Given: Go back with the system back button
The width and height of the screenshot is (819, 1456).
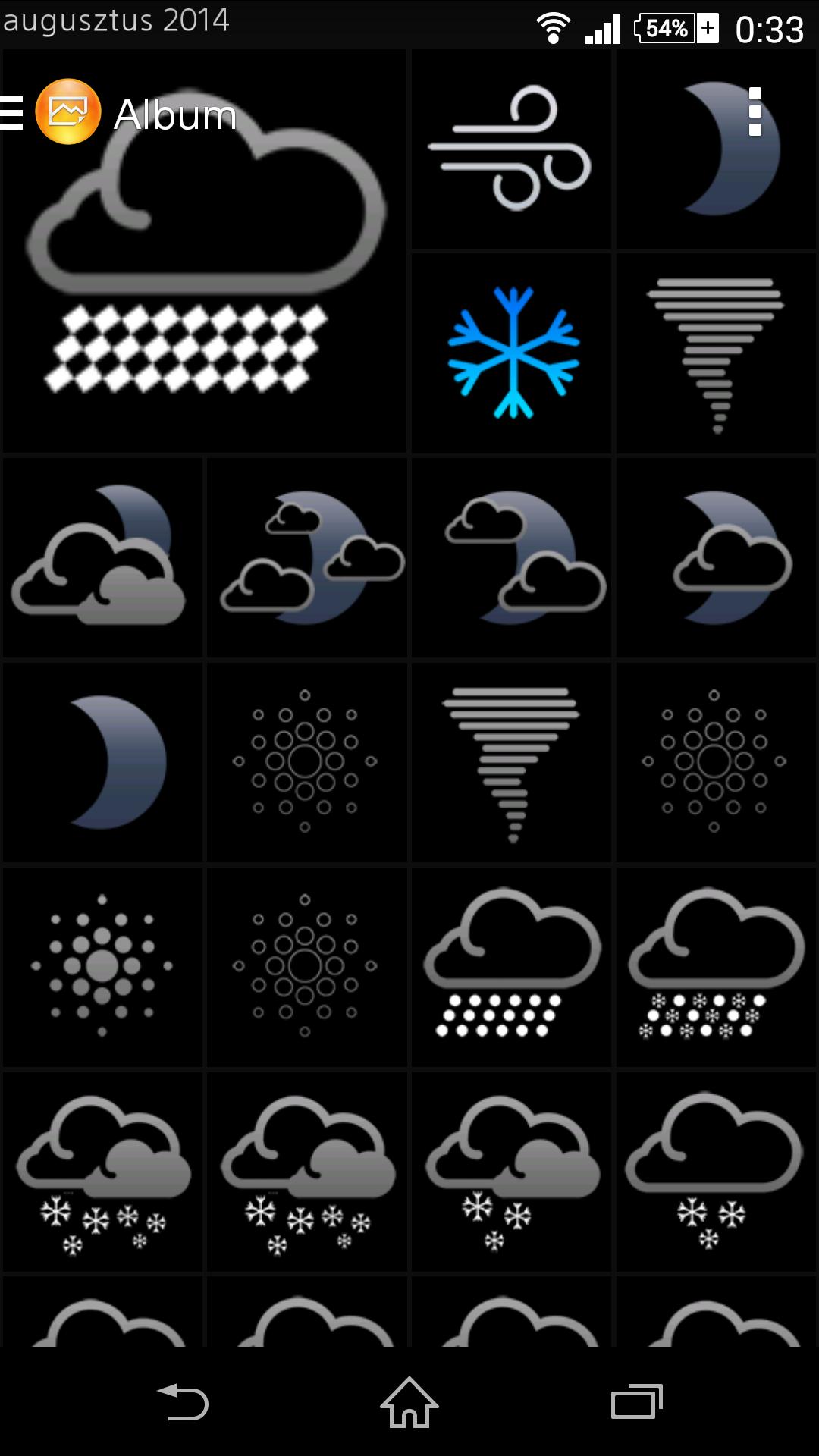Looking at the screenshot, I should [183, 1402].
